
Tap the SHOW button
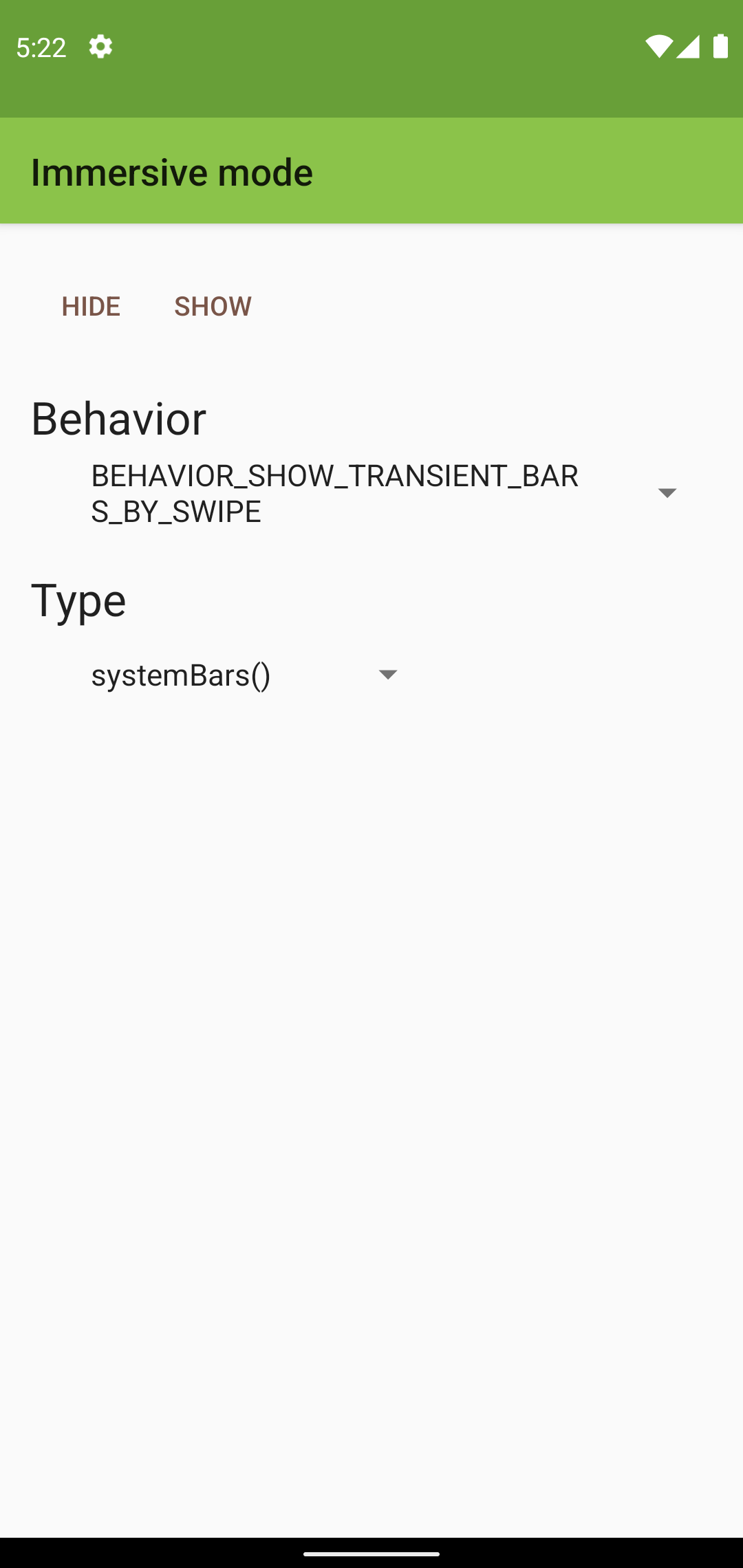coord(213,306)
